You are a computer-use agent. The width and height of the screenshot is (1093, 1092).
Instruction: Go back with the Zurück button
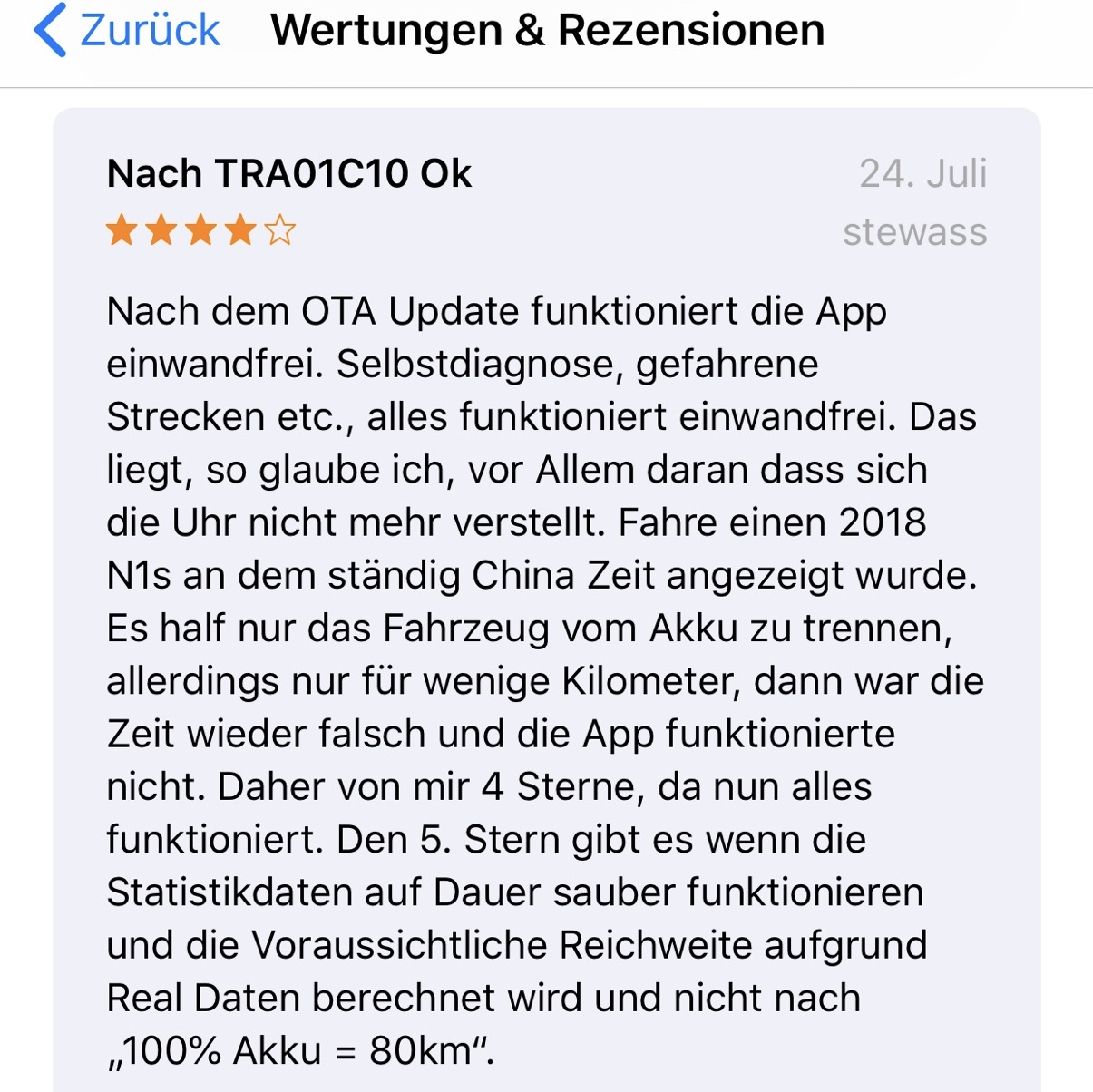click(127, 31)
